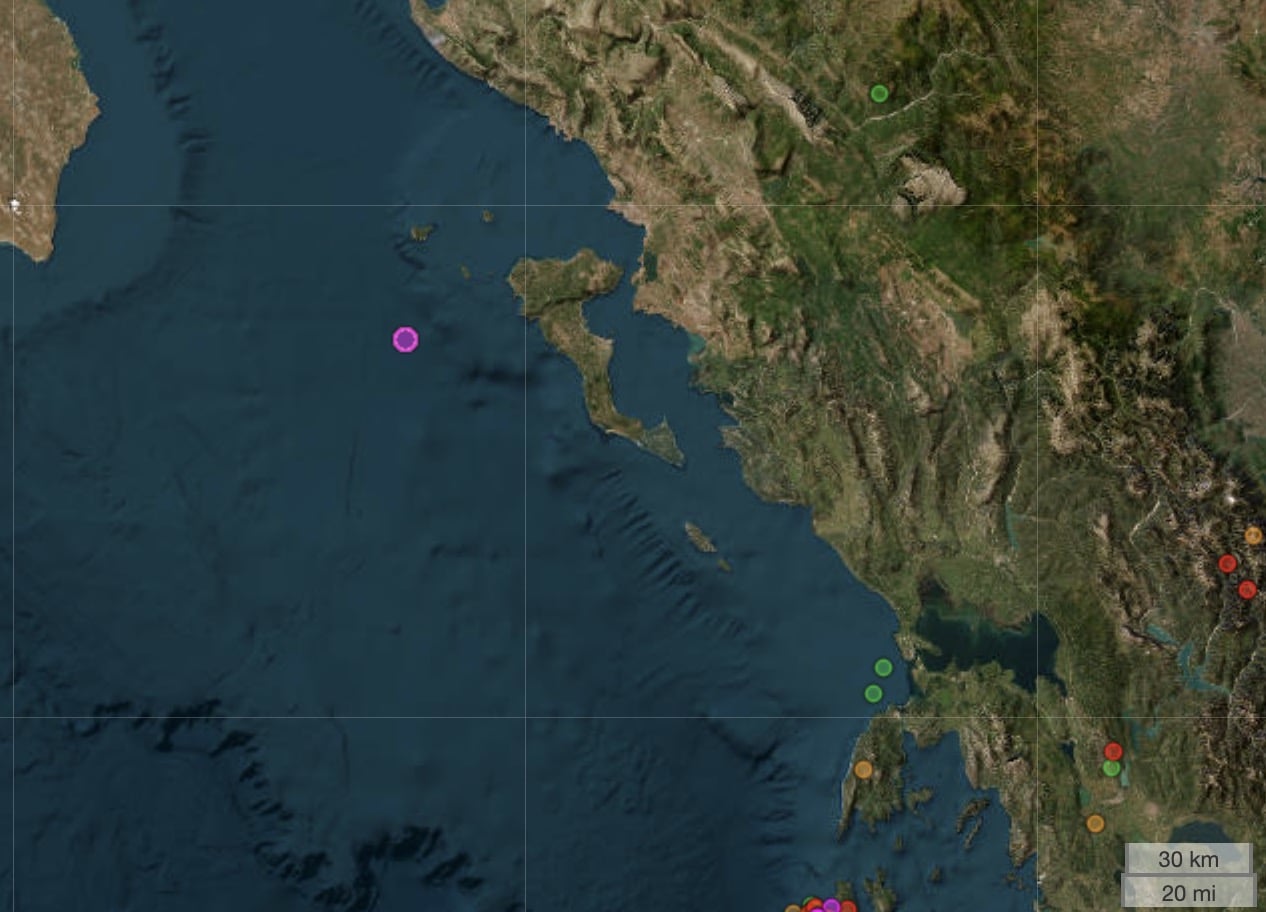Tap the magenta earthquake marker in open sea
Image resolution: width=1266 pixels, height=912 pixels.
click(x=405, y=340)
